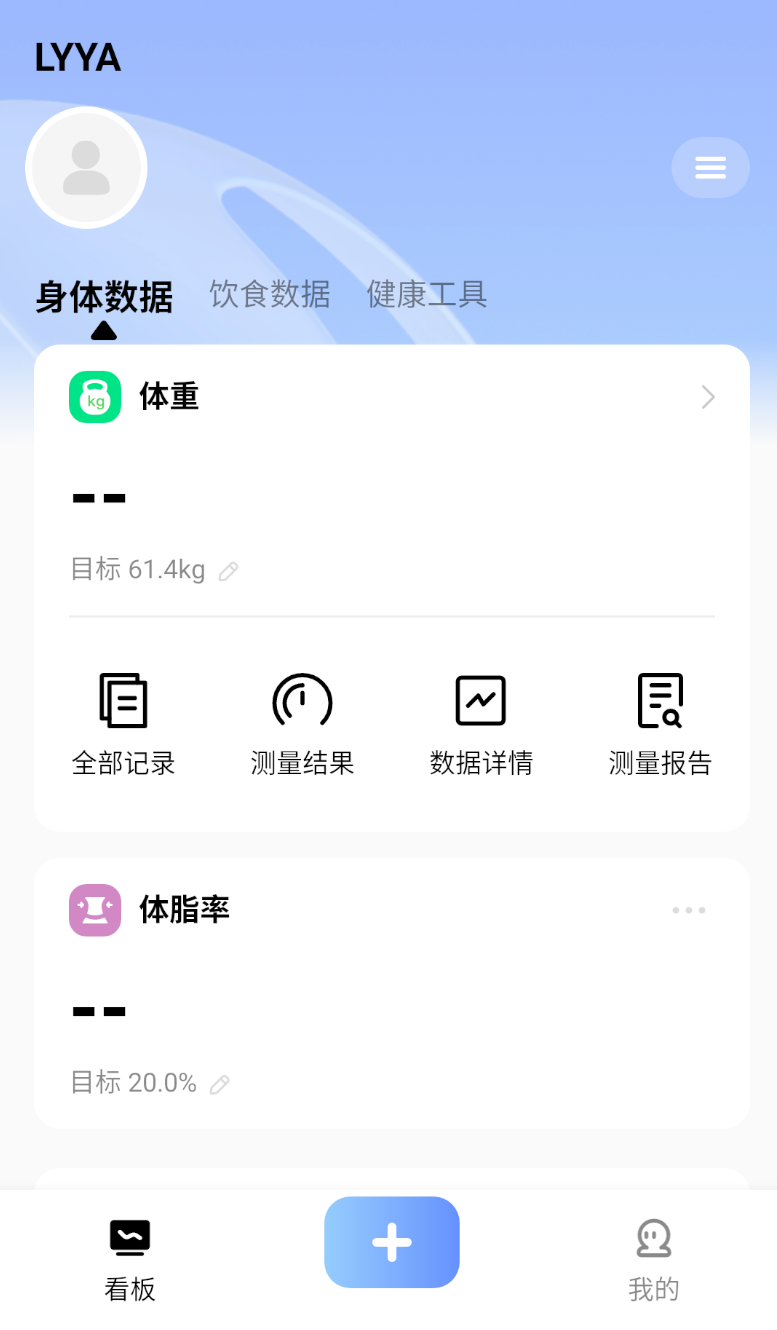Tap the plus add button
The width and height of the screenshot is (777, 1330).
(x=392, y=1242)
